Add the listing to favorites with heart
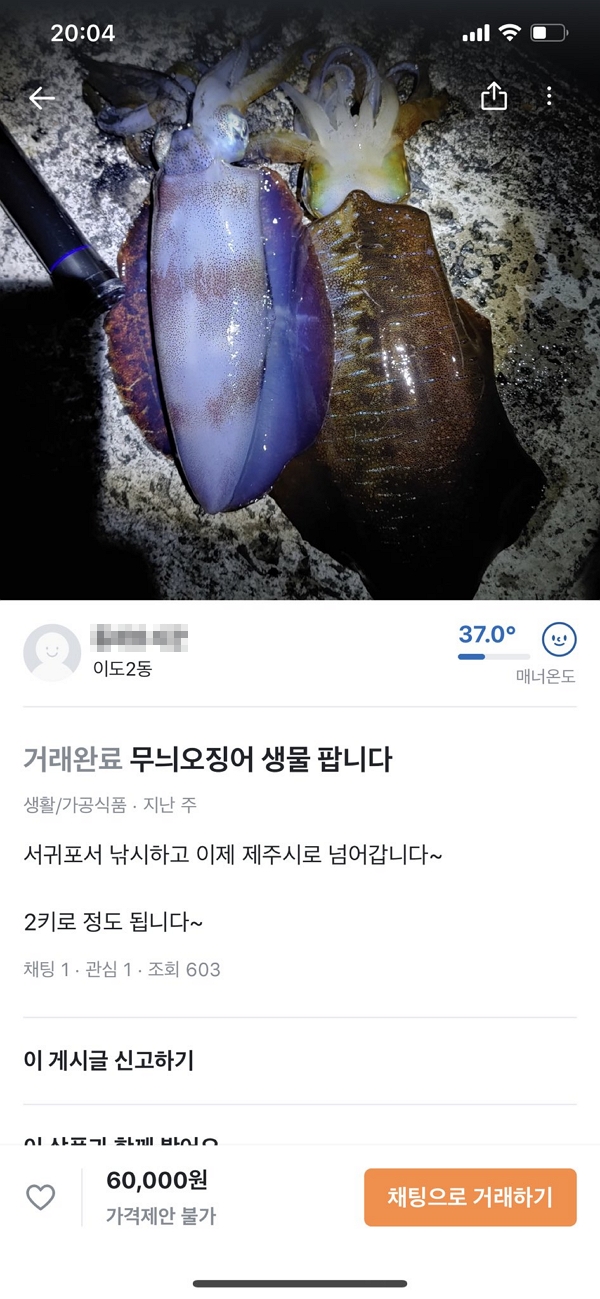 click(41, 1197)
